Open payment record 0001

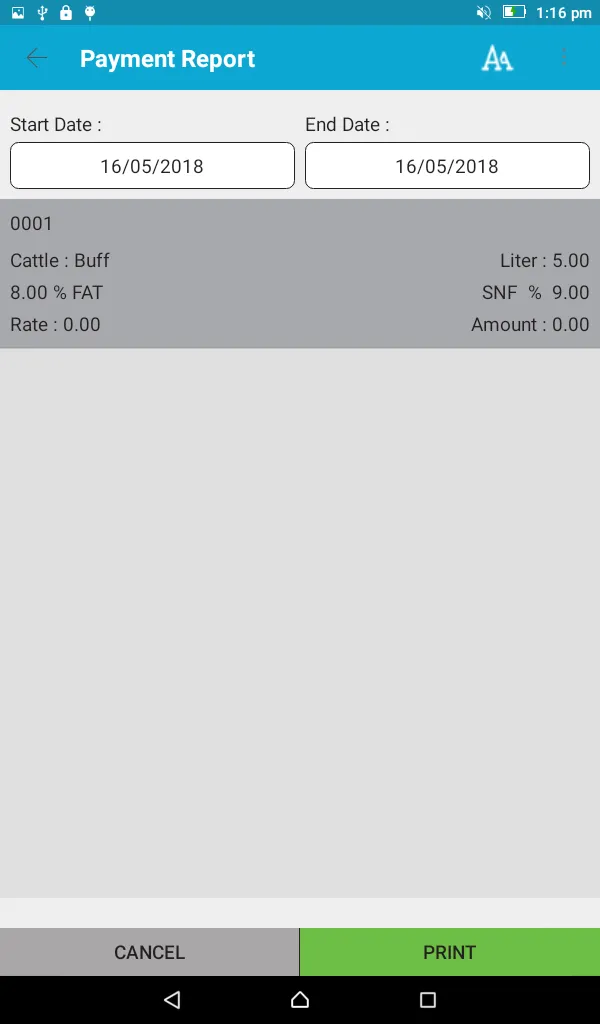[x=300, y=274]
